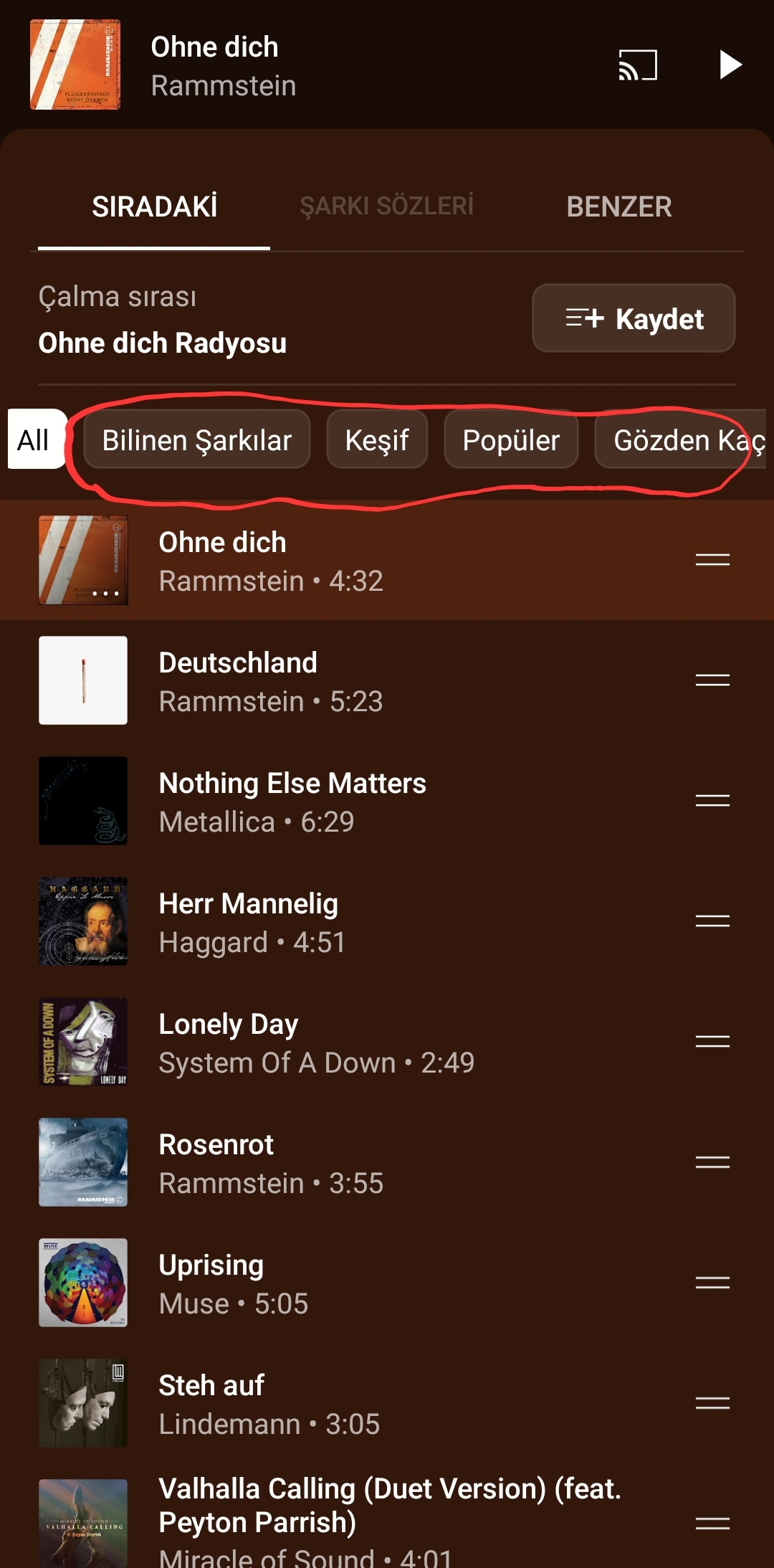Apply the Keşif filter chip
This screenshot has height=1568, width=774.
pyautogui.click(x=377, y=439)
